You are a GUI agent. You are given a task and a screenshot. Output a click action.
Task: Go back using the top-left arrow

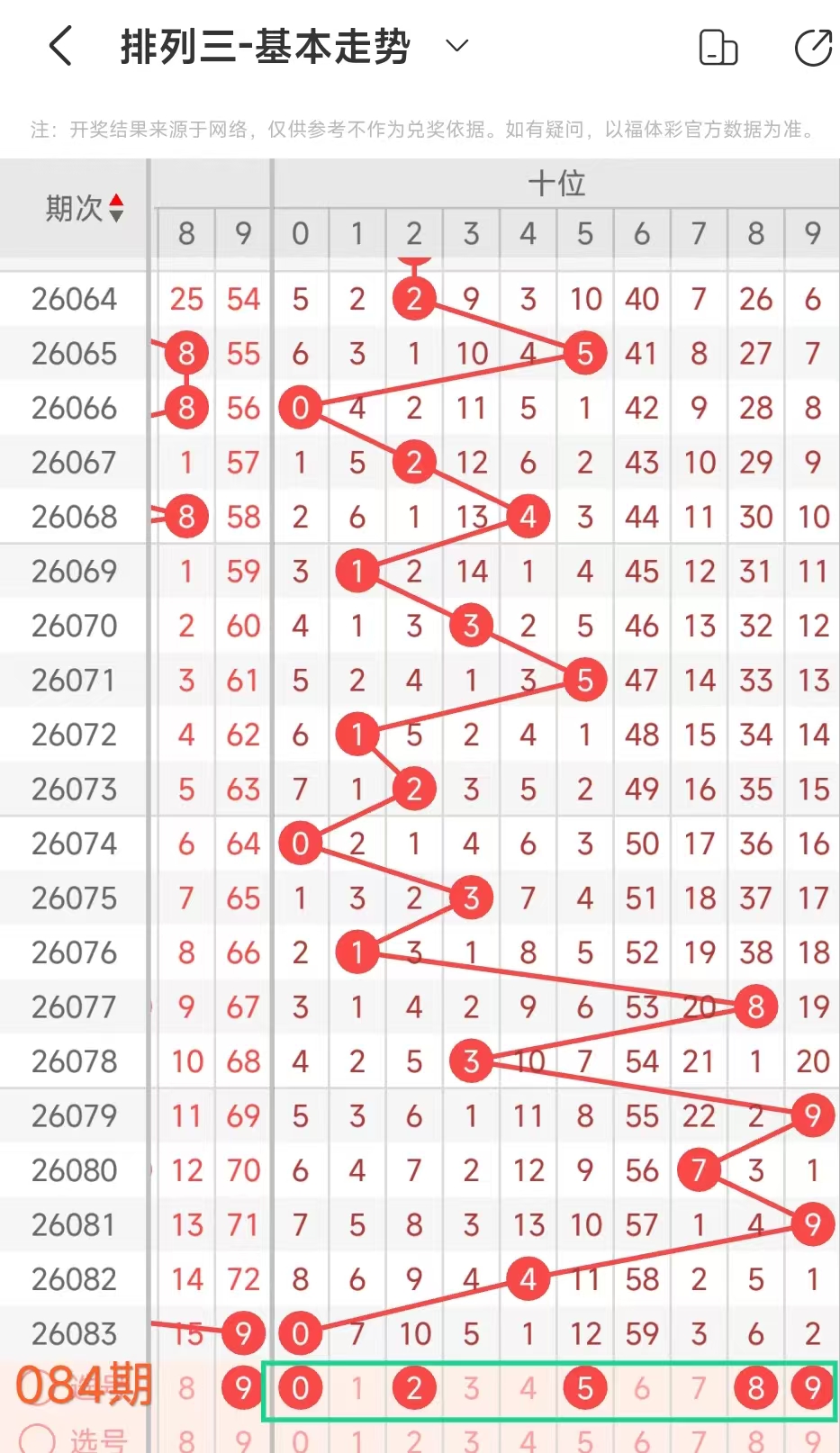[x=60, y=46]
